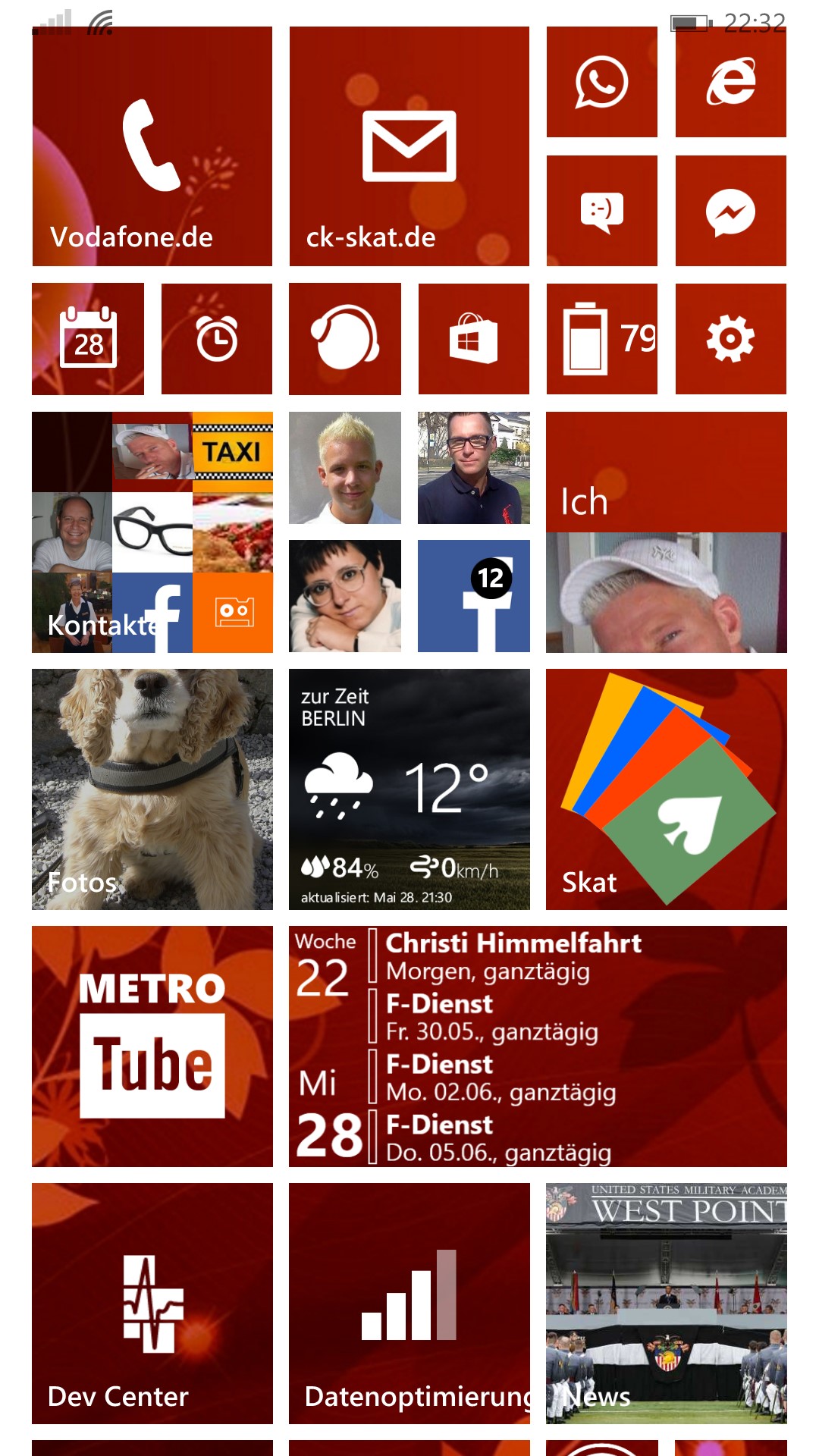
Task: Open the Ich profile tile
Action: [x=666, y=532]
